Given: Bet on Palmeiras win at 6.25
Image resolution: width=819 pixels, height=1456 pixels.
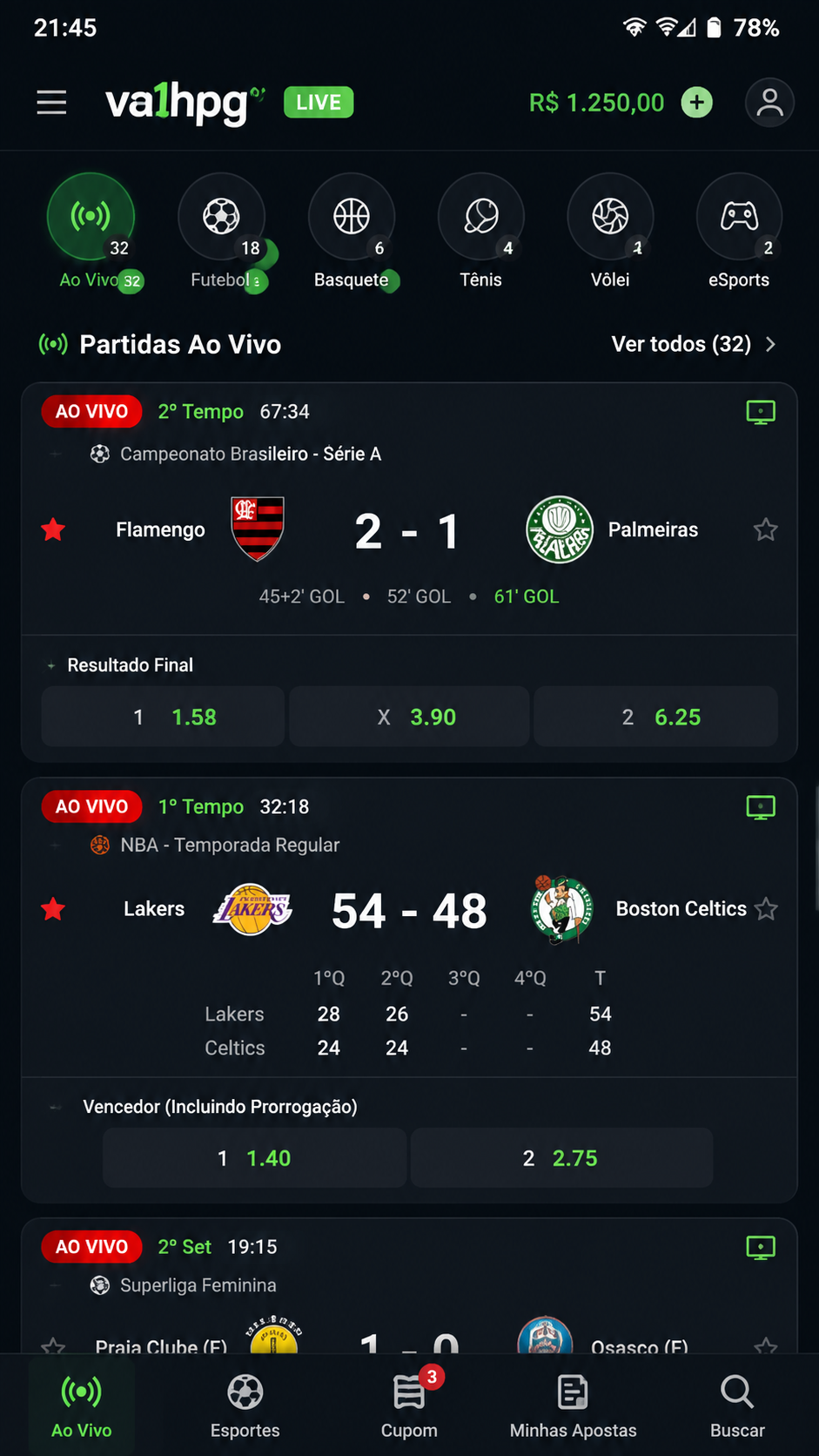Looking at the screenshot, I should [655, 717].
